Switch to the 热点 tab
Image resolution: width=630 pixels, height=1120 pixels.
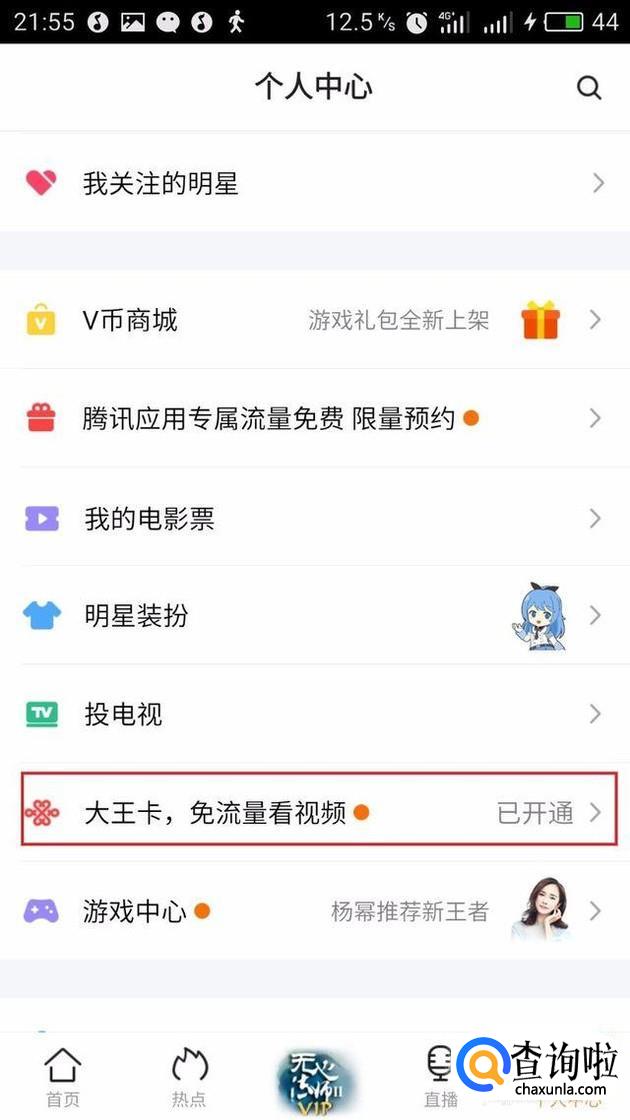[x=189, y=1078]
